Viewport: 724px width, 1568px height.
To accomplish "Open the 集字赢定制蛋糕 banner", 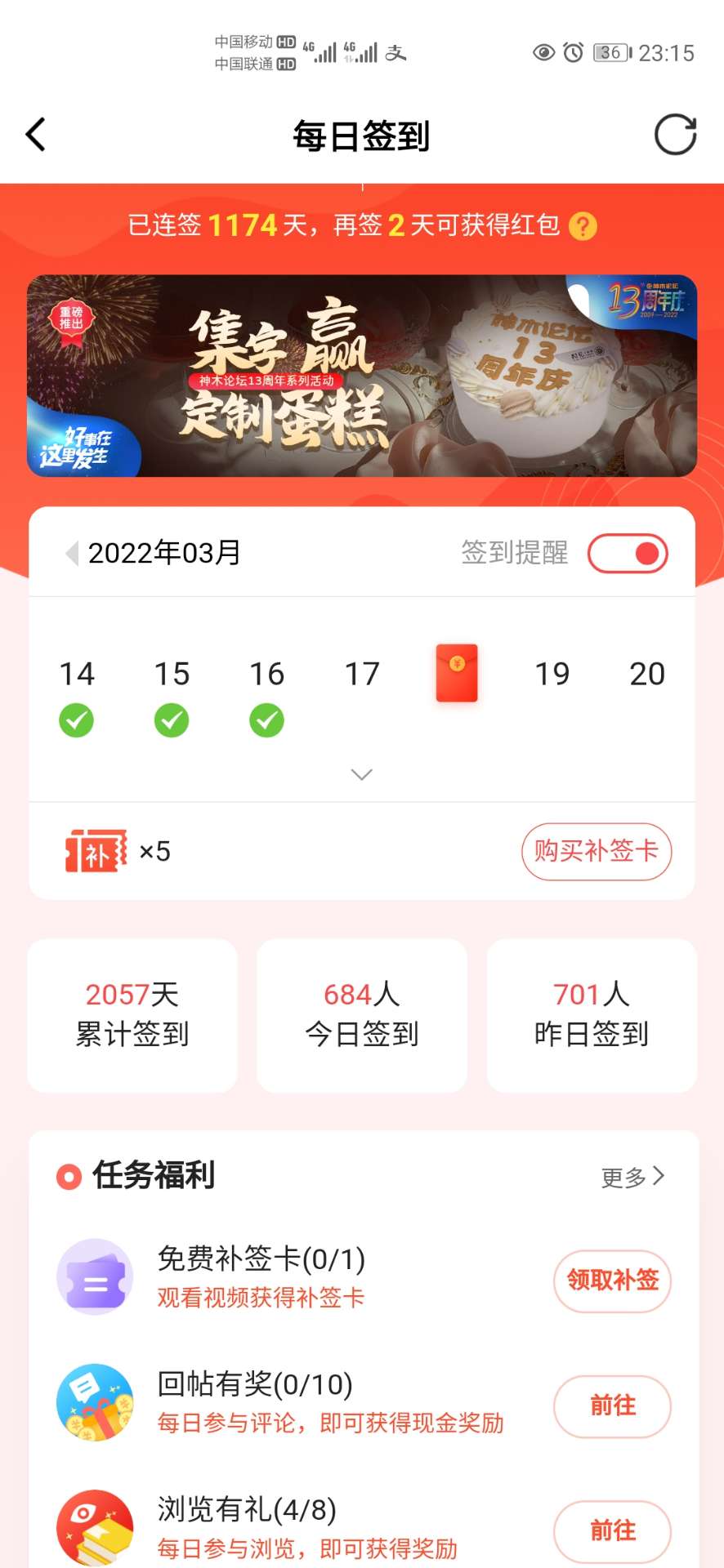I will coord(362,376).
